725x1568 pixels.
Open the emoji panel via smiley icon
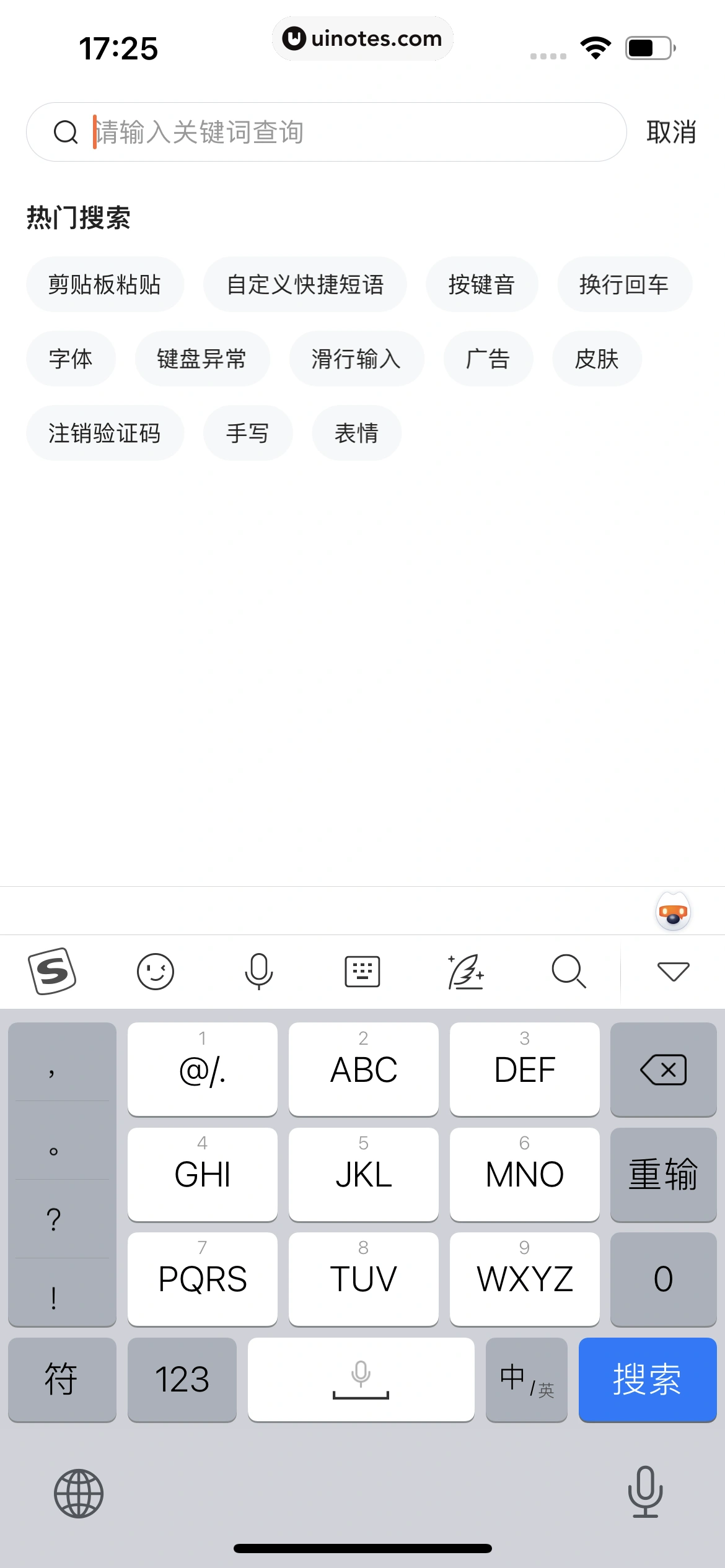[156, 971]
